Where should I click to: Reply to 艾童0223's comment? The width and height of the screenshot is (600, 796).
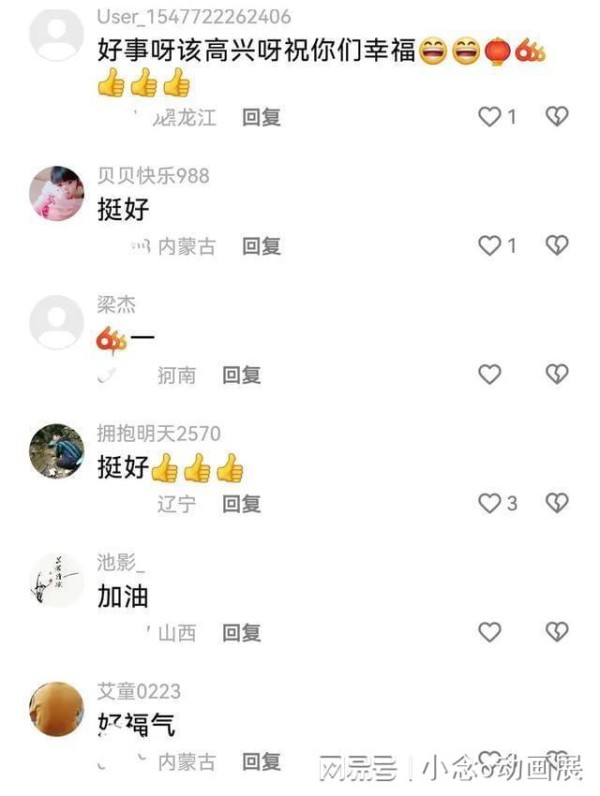pos(261,762)
